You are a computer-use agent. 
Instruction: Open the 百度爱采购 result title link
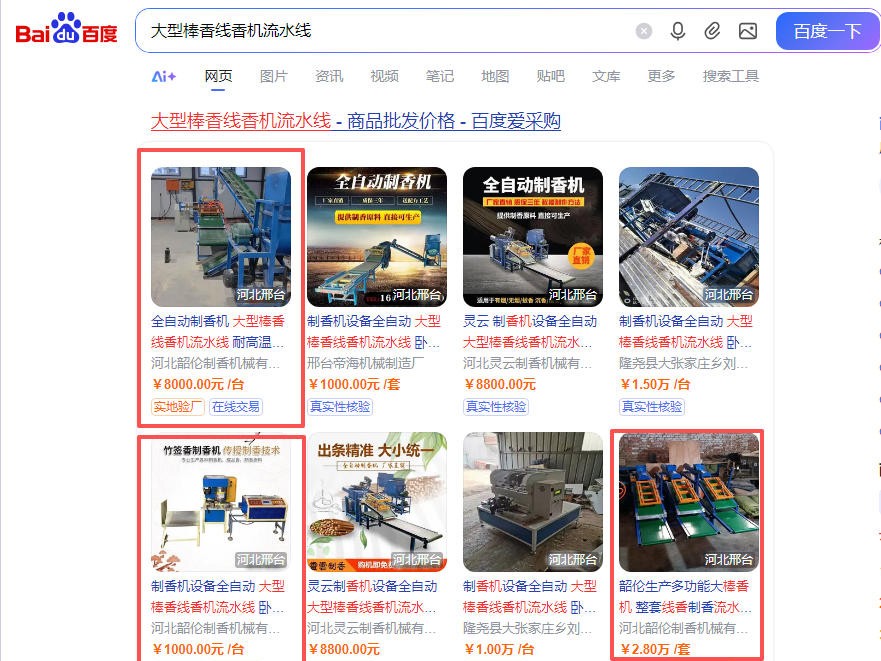pos(355,122)
